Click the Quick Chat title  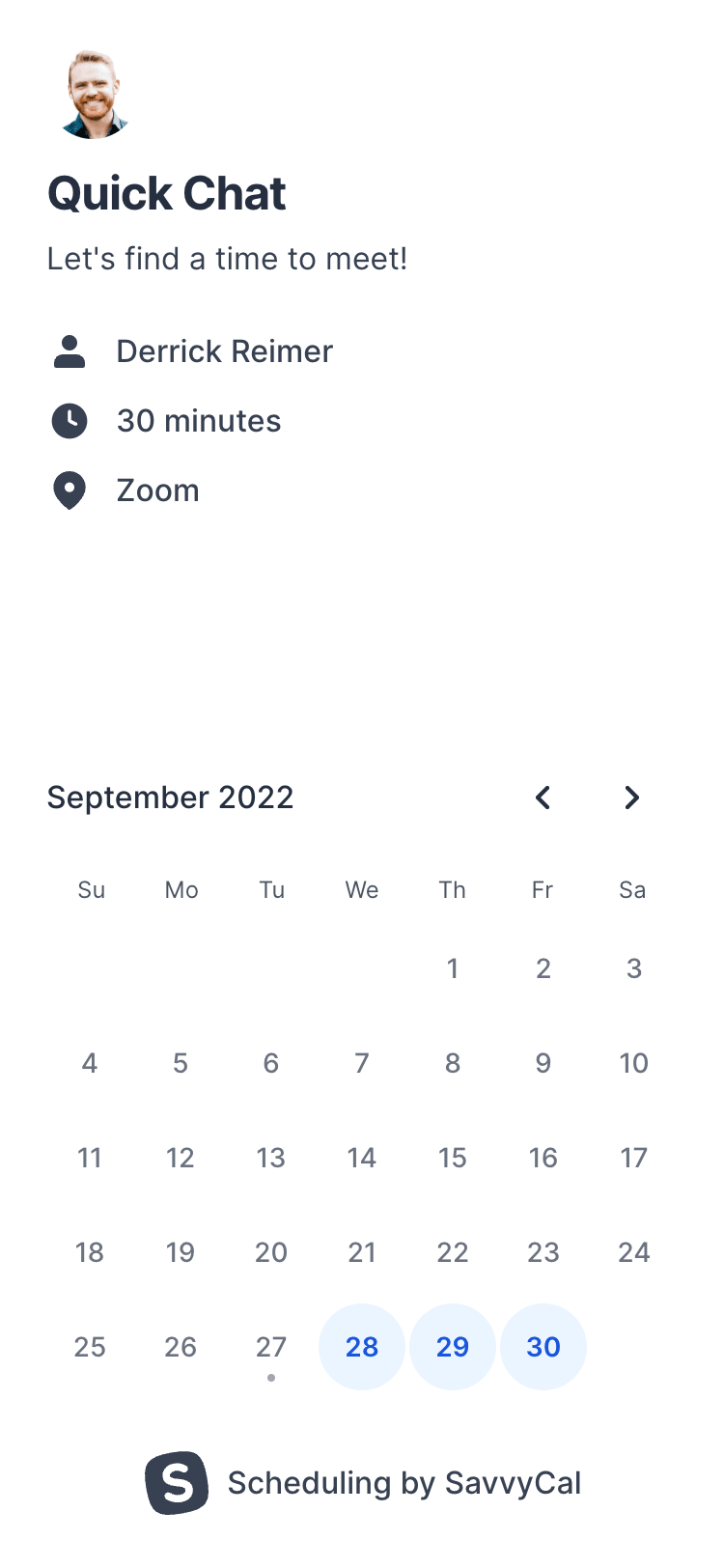(166, 193)
